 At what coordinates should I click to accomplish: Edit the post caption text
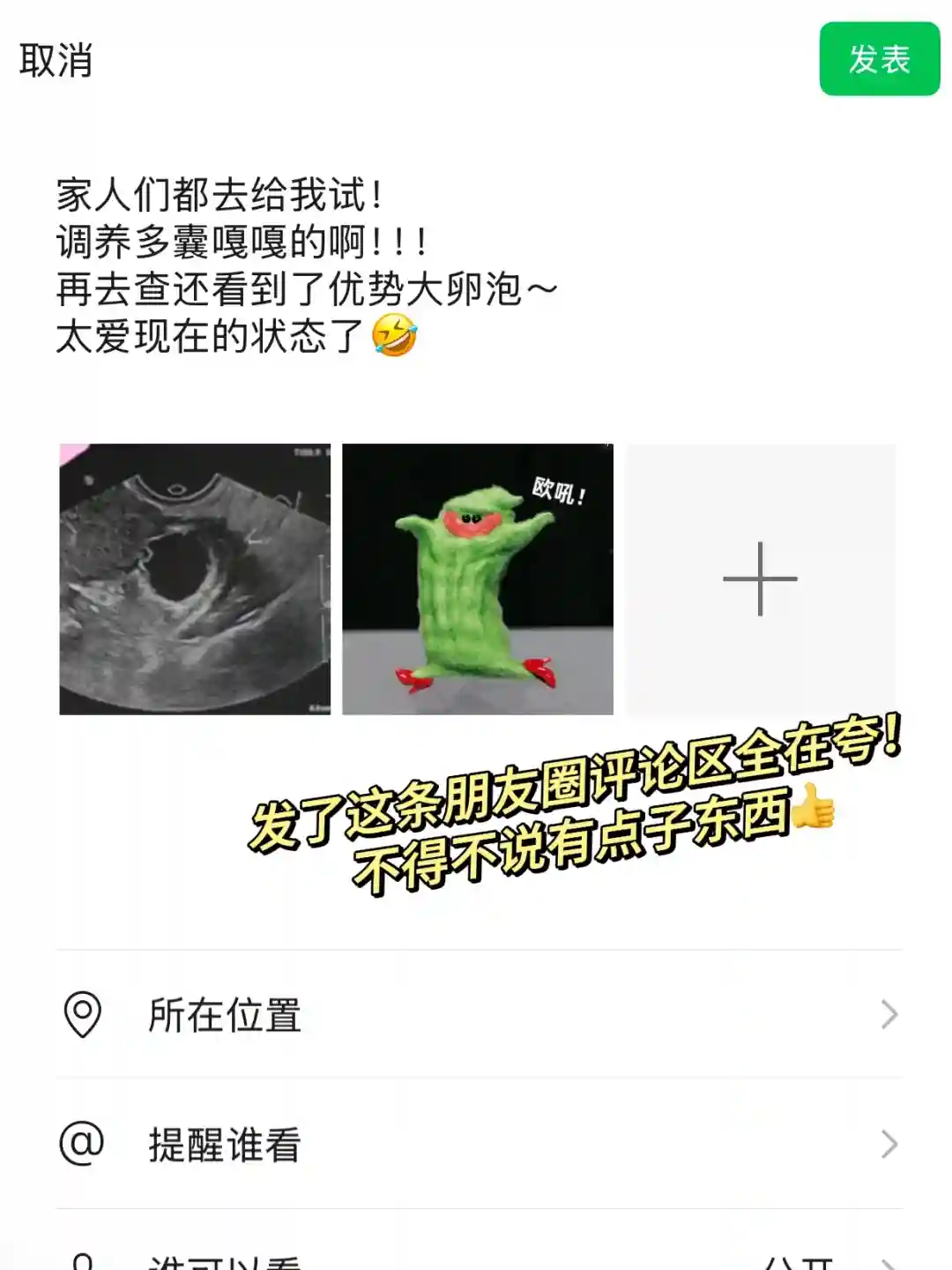[306, 265]
